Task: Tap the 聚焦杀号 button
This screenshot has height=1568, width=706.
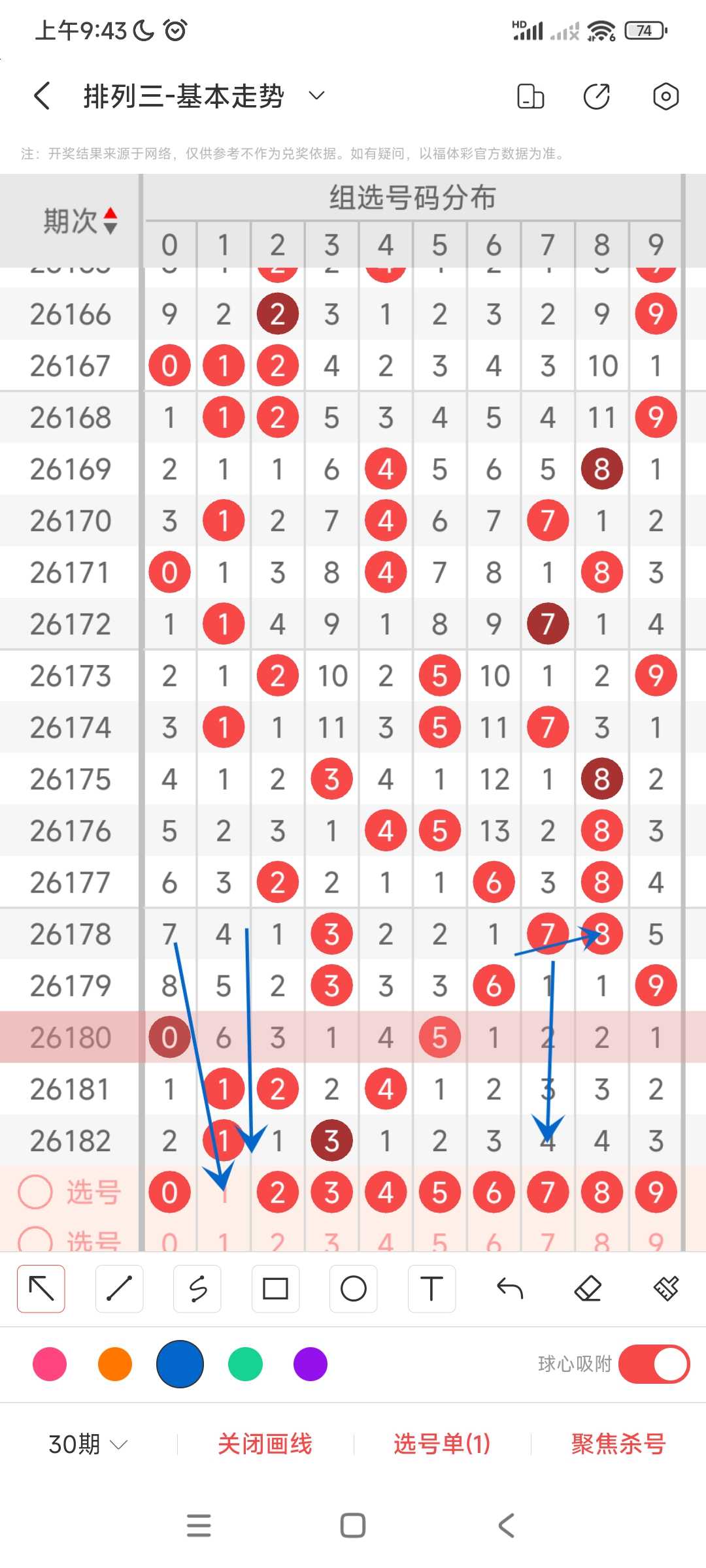Action: pyautogui.click(x=618, y=1444)
